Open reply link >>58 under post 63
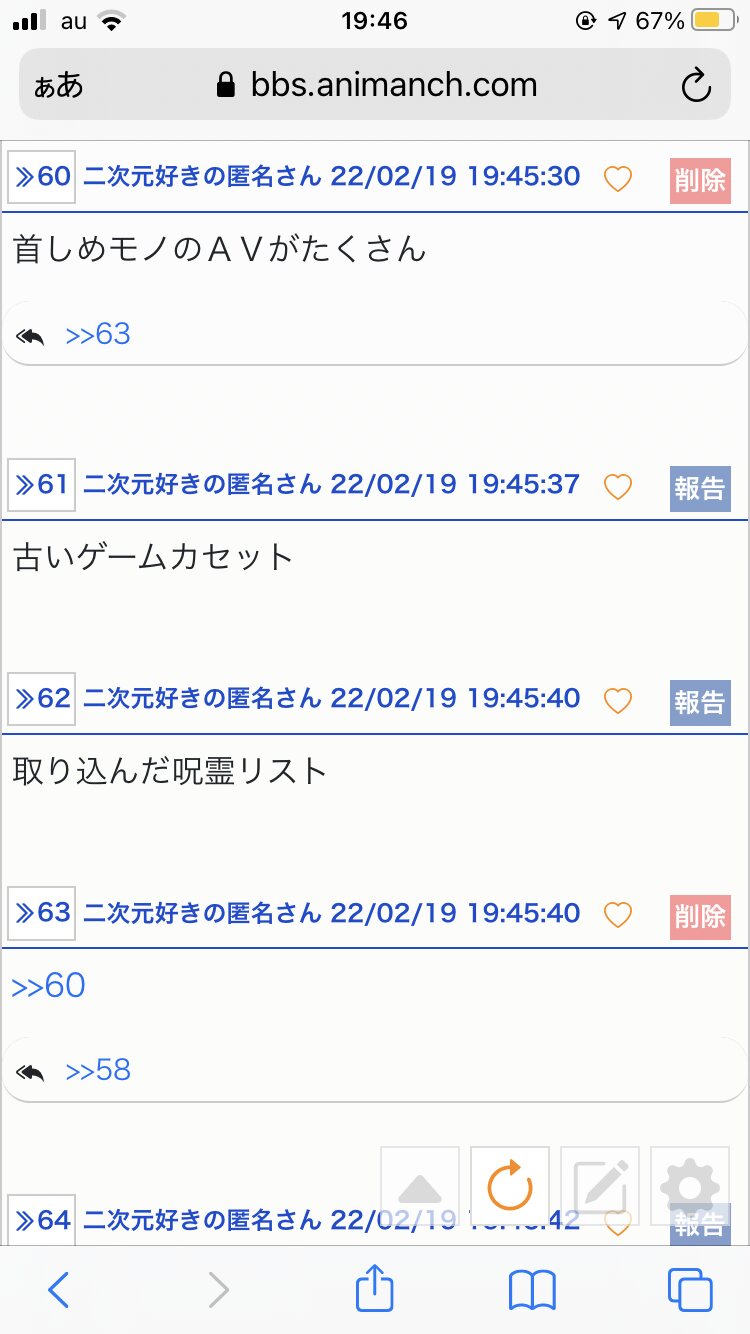The image size is (750, 1334). pyautogui.click(x=98, y=1070)
